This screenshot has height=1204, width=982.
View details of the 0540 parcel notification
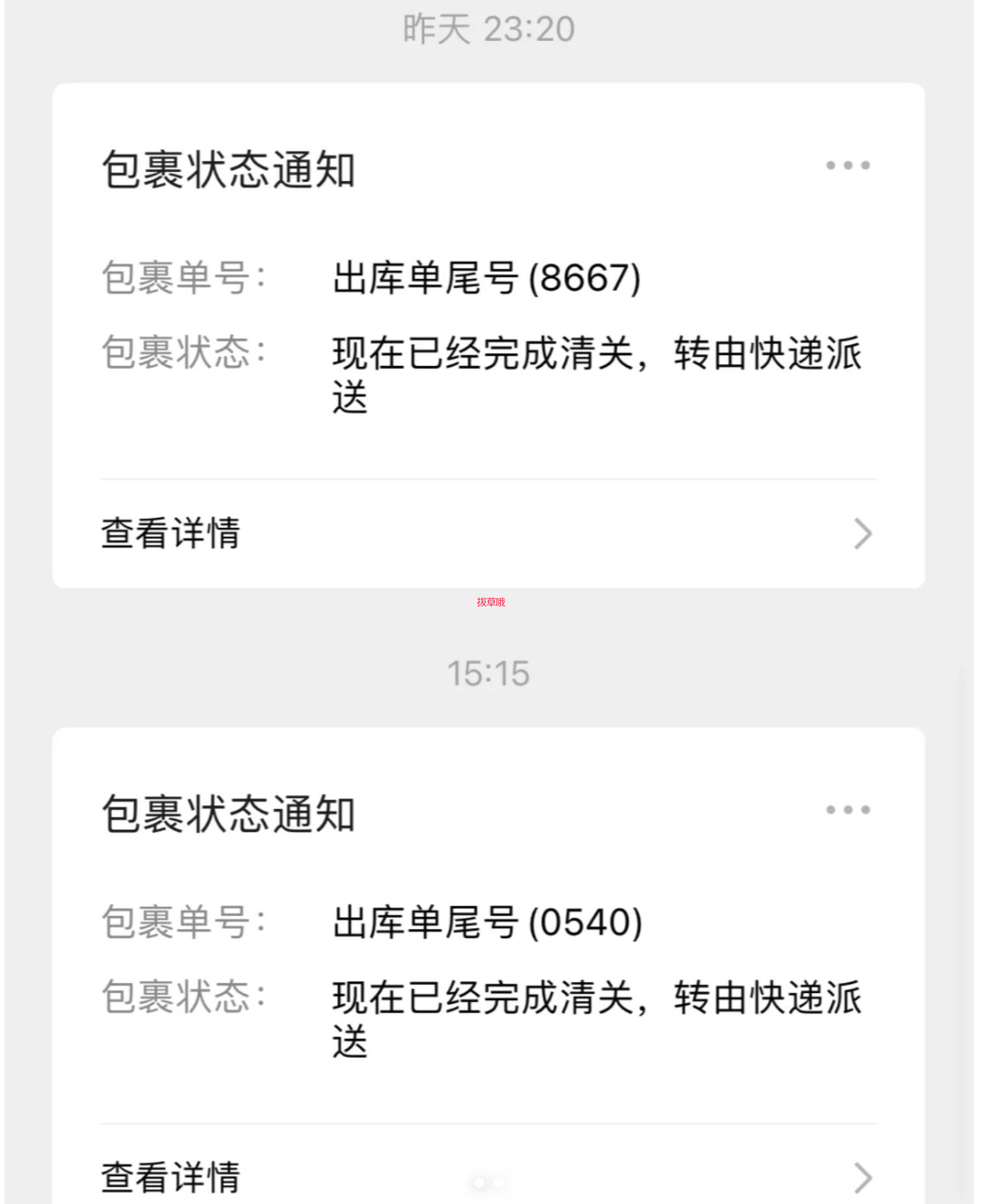pos(487,1177)
